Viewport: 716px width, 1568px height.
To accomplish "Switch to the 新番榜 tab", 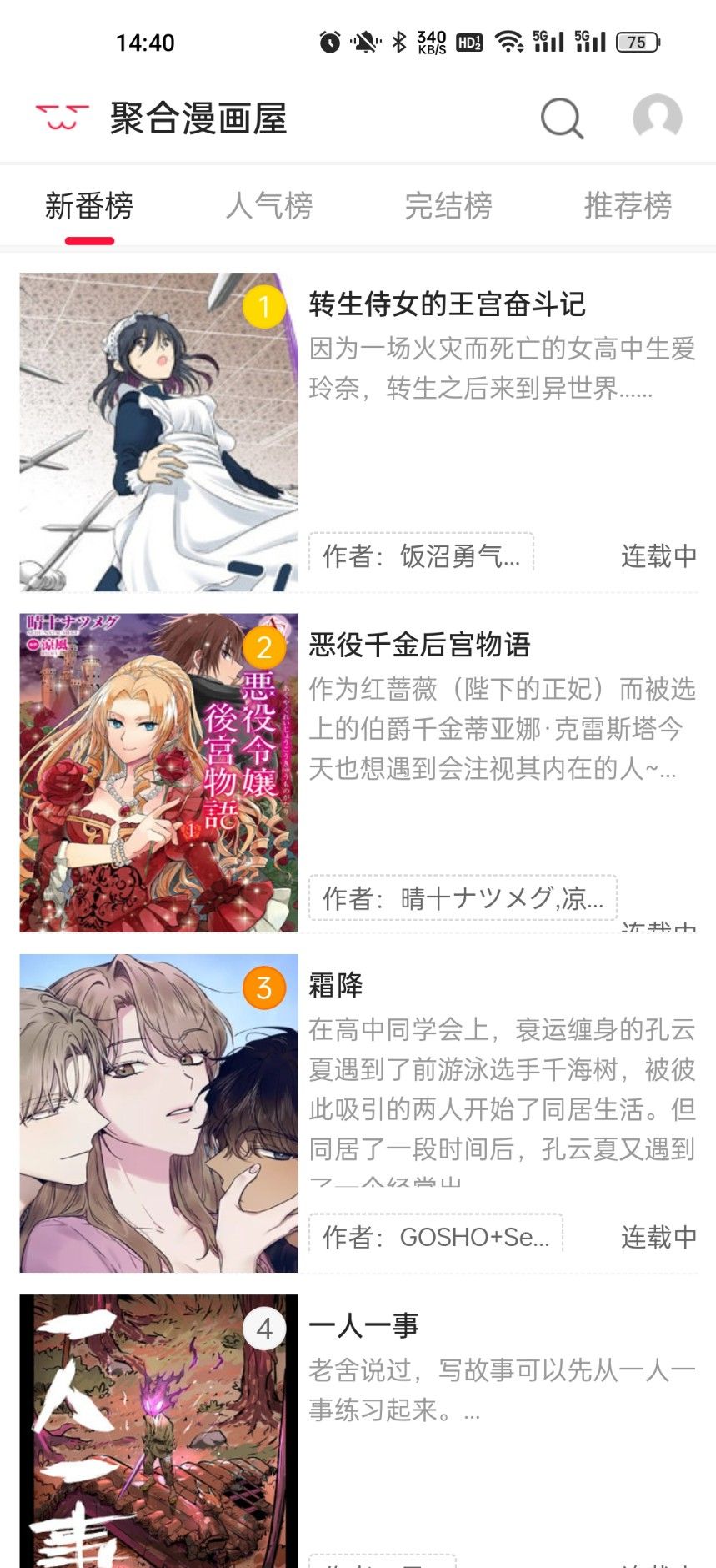I will tap(89, 206).
